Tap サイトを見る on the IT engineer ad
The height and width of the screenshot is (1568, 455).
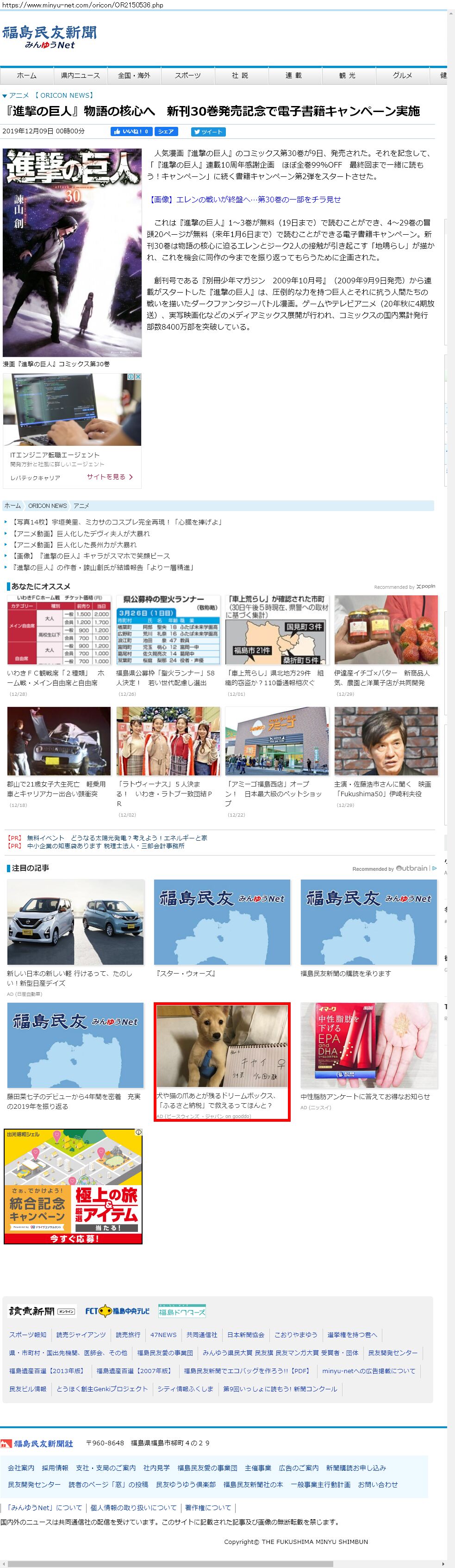(110, 477)
